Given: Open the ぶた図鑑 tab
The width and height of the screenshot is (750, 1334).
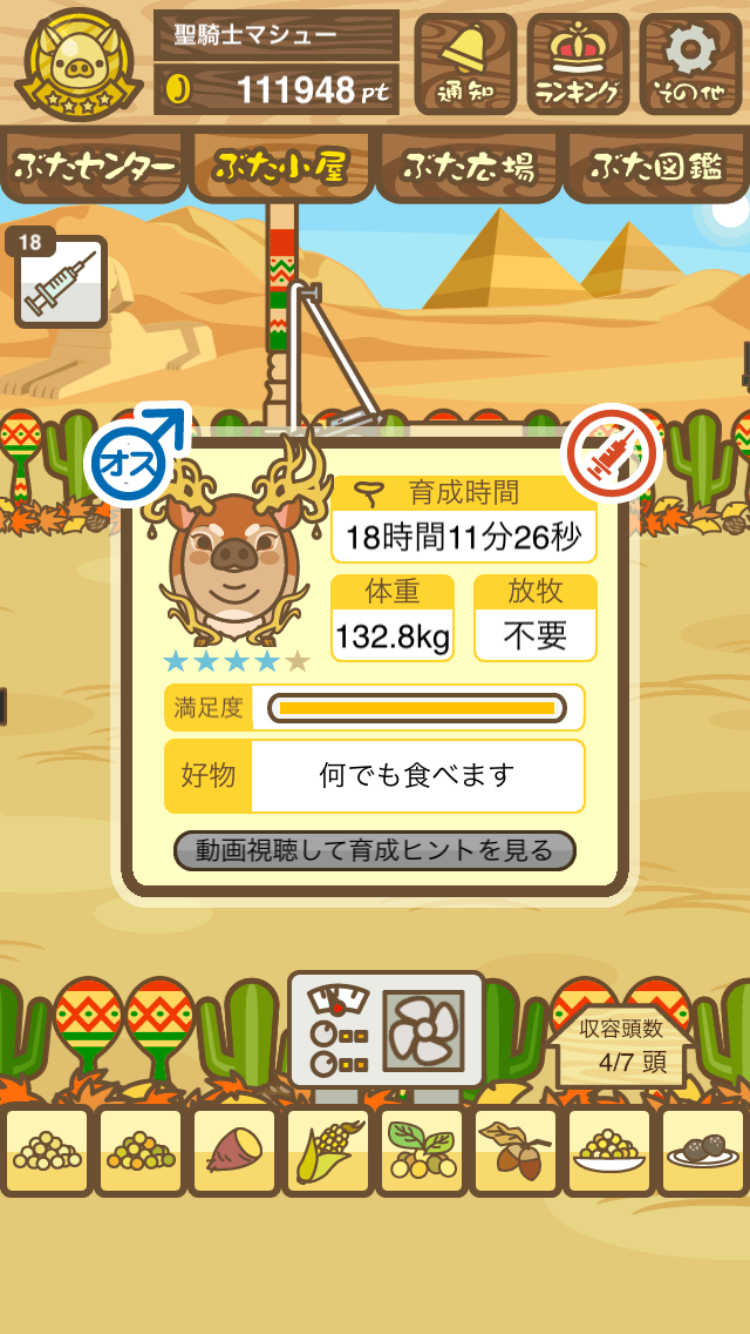Looking at the screenshot, I should pyautogui.click(x=656, y=166).
